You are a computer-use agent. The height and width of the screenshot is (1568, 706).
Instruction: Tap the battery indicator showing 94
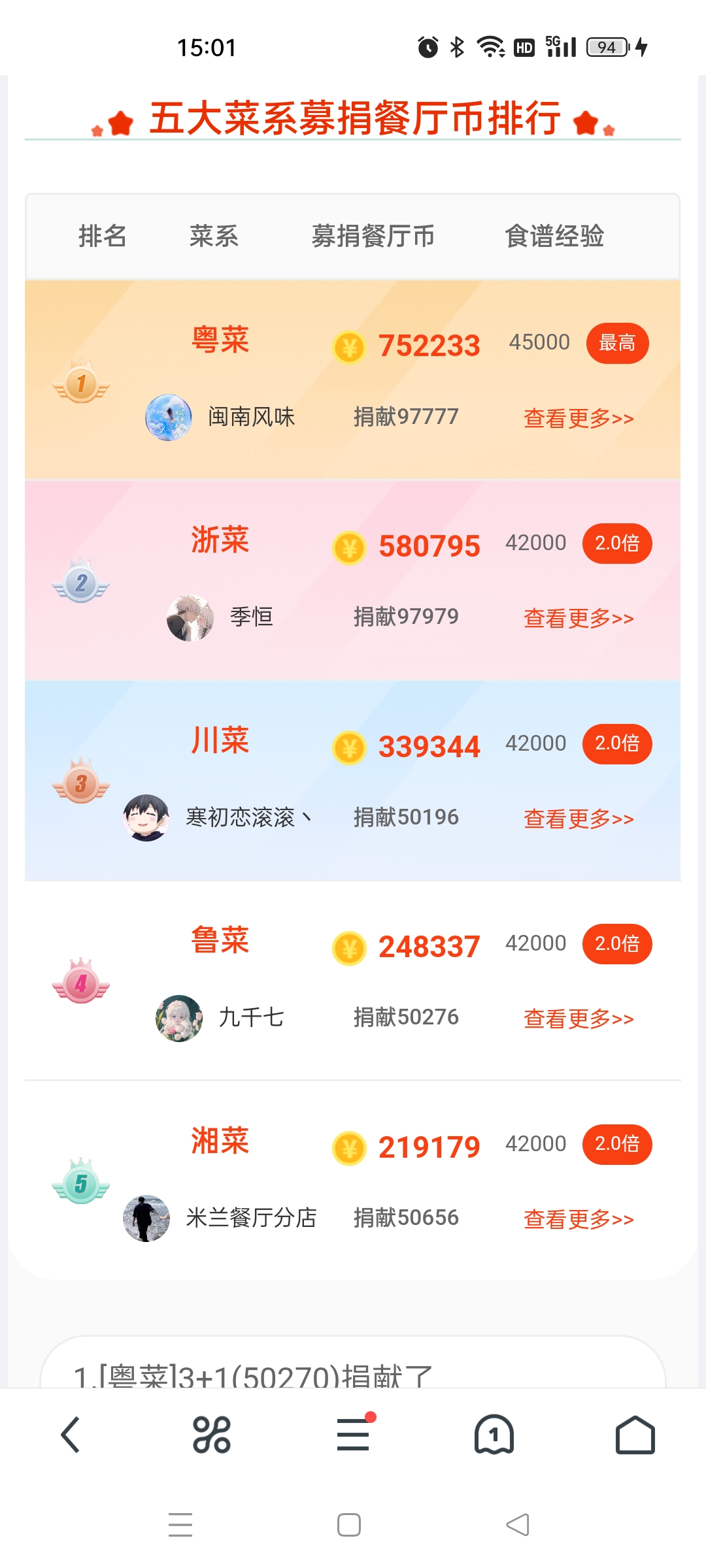pos(608,46)
